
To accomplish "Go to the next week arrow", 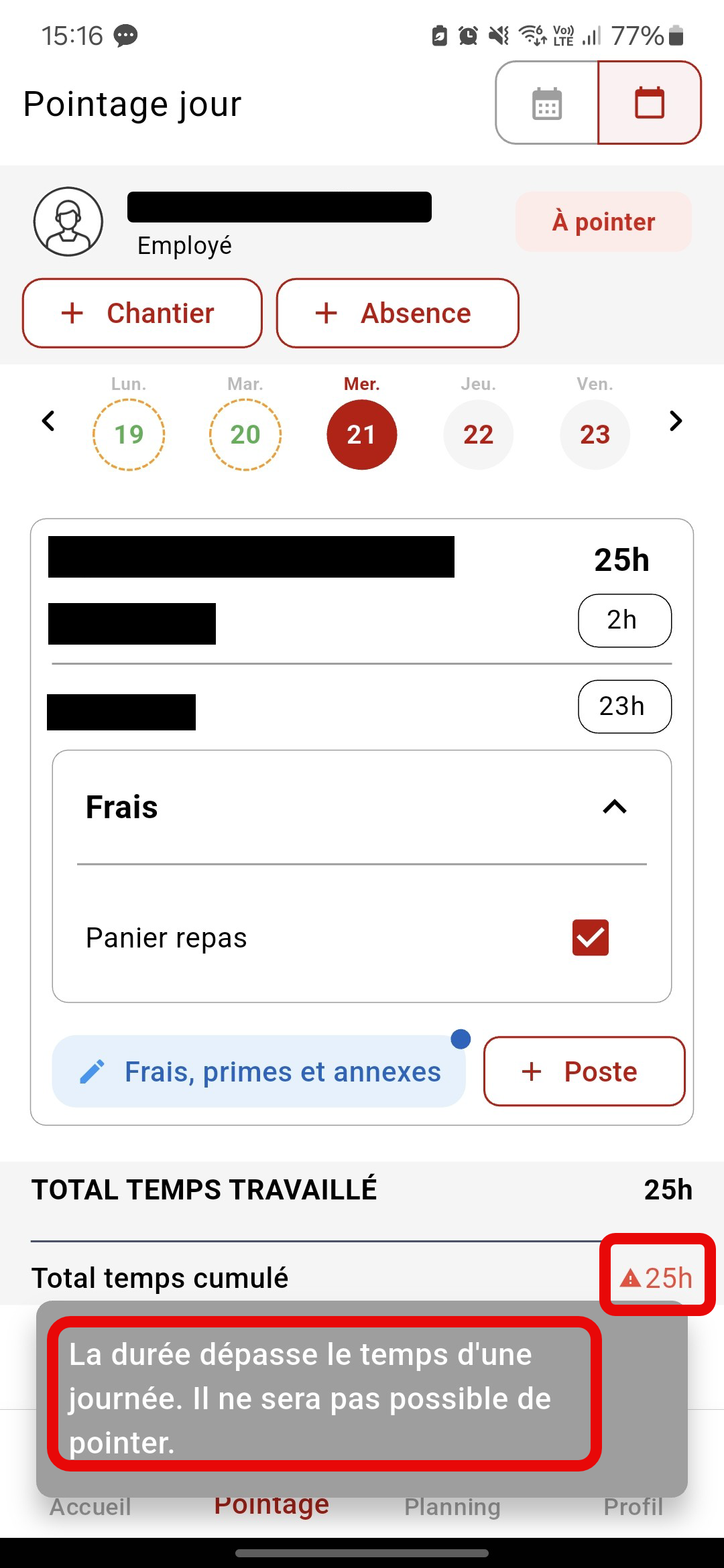I will click(x=676, y=421).
